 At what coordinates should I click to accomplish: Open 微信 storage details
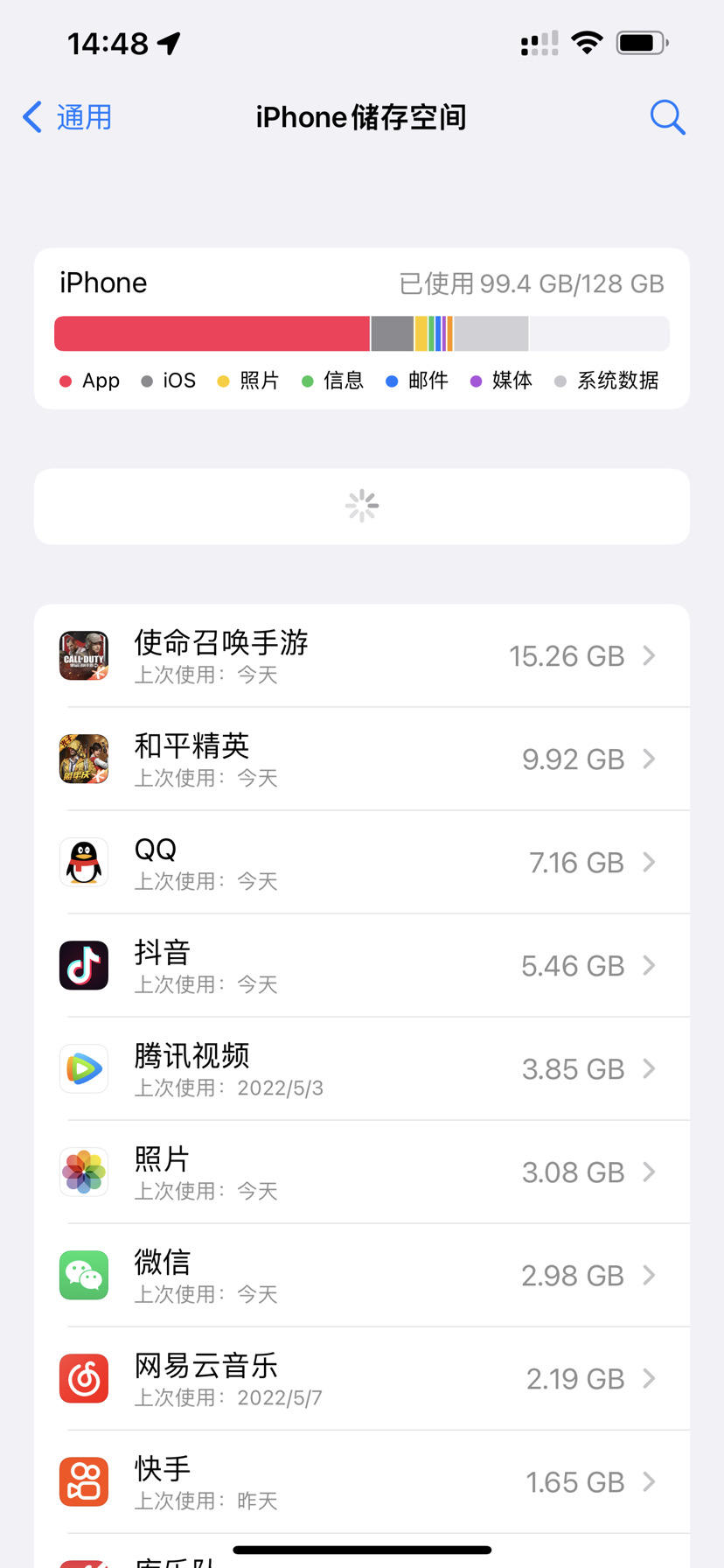point(362,1276)
